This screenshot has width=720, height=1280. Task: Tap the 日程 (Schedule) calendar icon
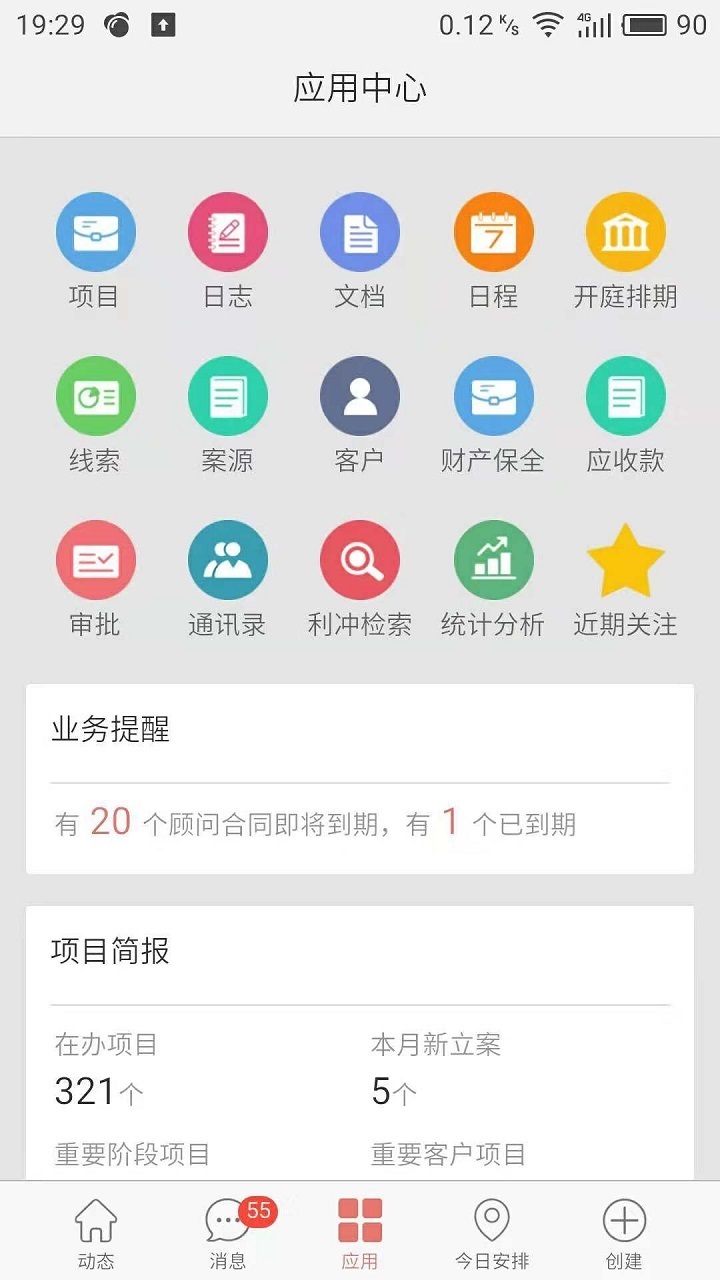pos(493,231)
